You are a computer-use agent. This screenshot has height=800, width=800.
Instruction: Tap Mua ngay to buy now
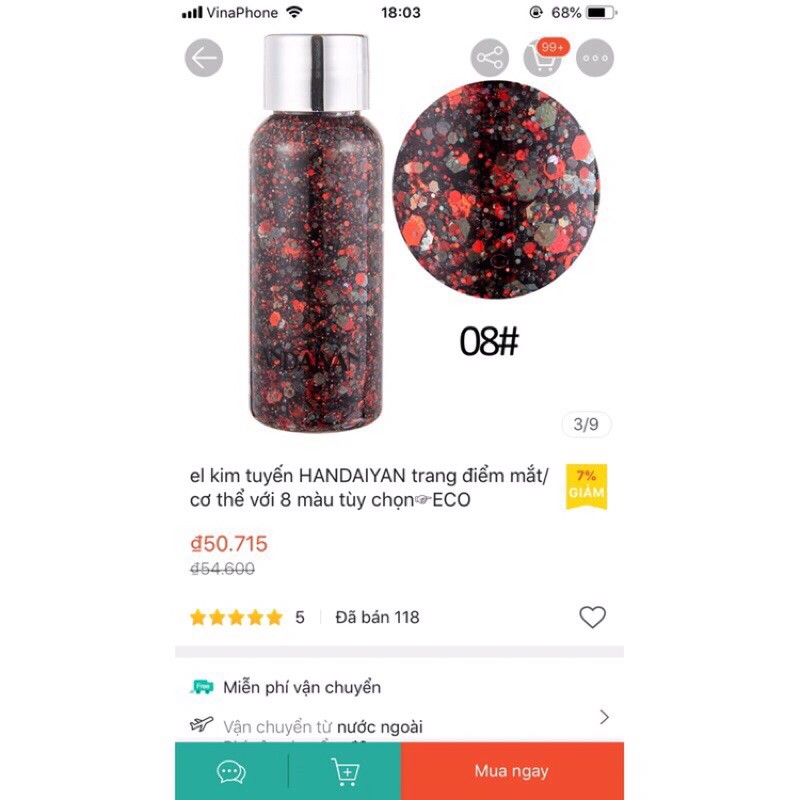click(511, 771)
